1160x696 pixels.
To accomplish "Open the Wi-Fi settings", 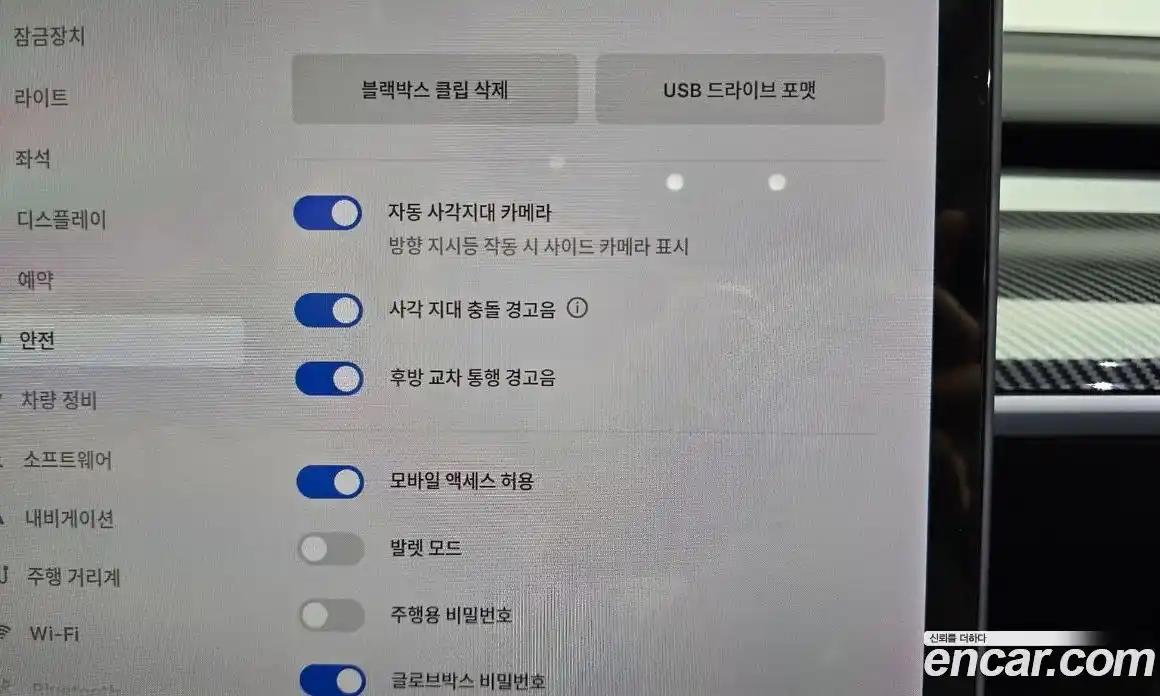I will coord(54,634).
